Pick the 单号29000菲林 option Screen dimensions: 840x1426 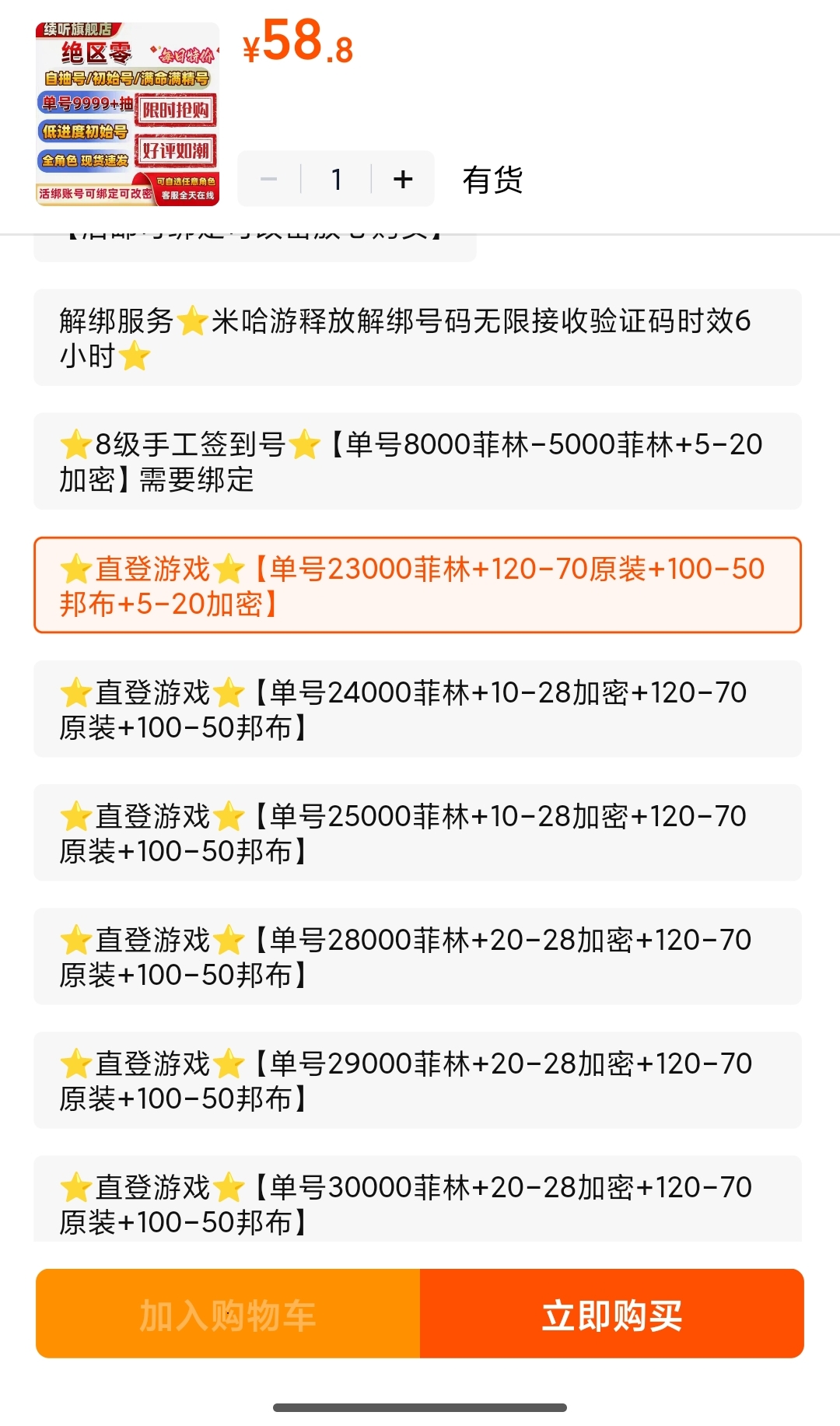(418, 1080)
